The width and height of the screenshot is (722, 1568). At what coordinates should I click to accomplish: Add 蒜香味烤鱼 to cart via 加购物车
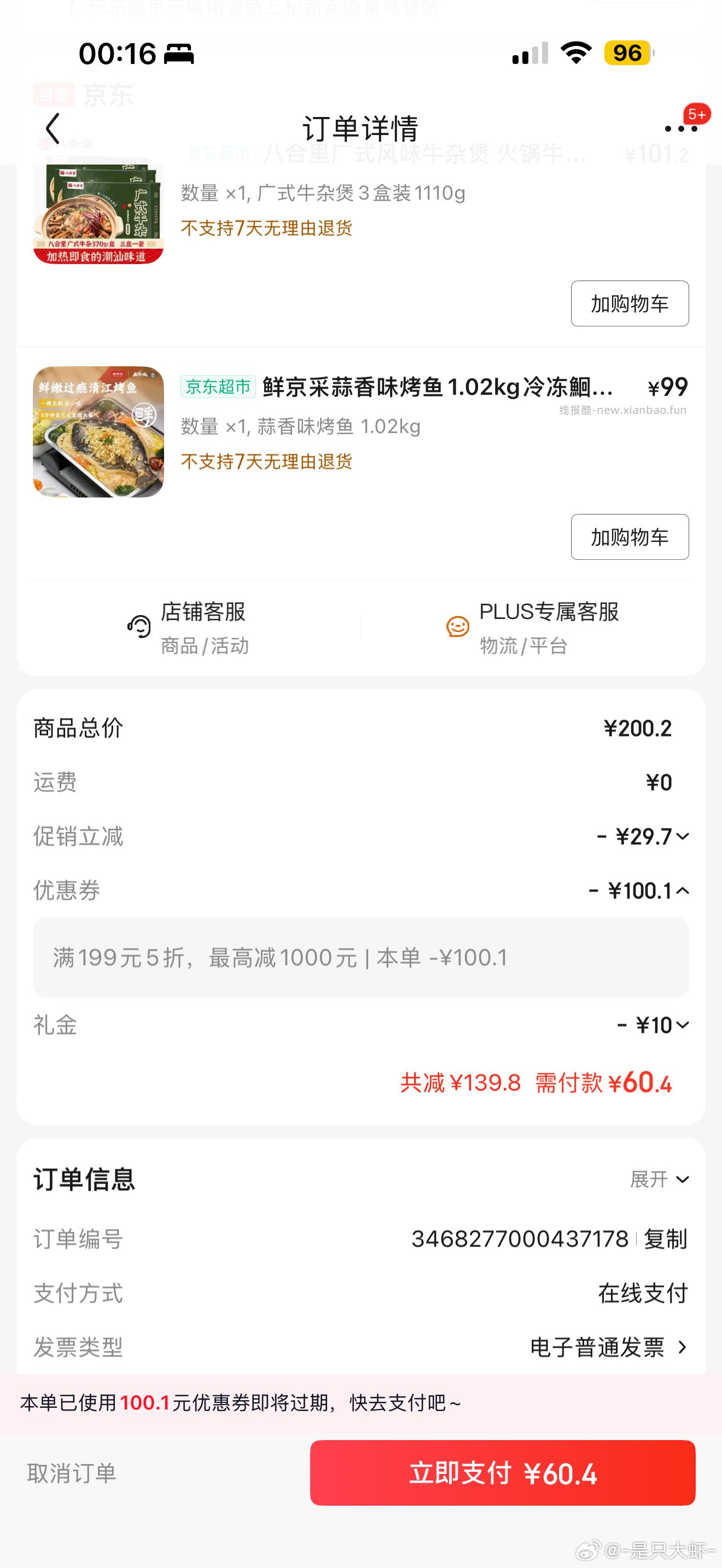(630, 537)
